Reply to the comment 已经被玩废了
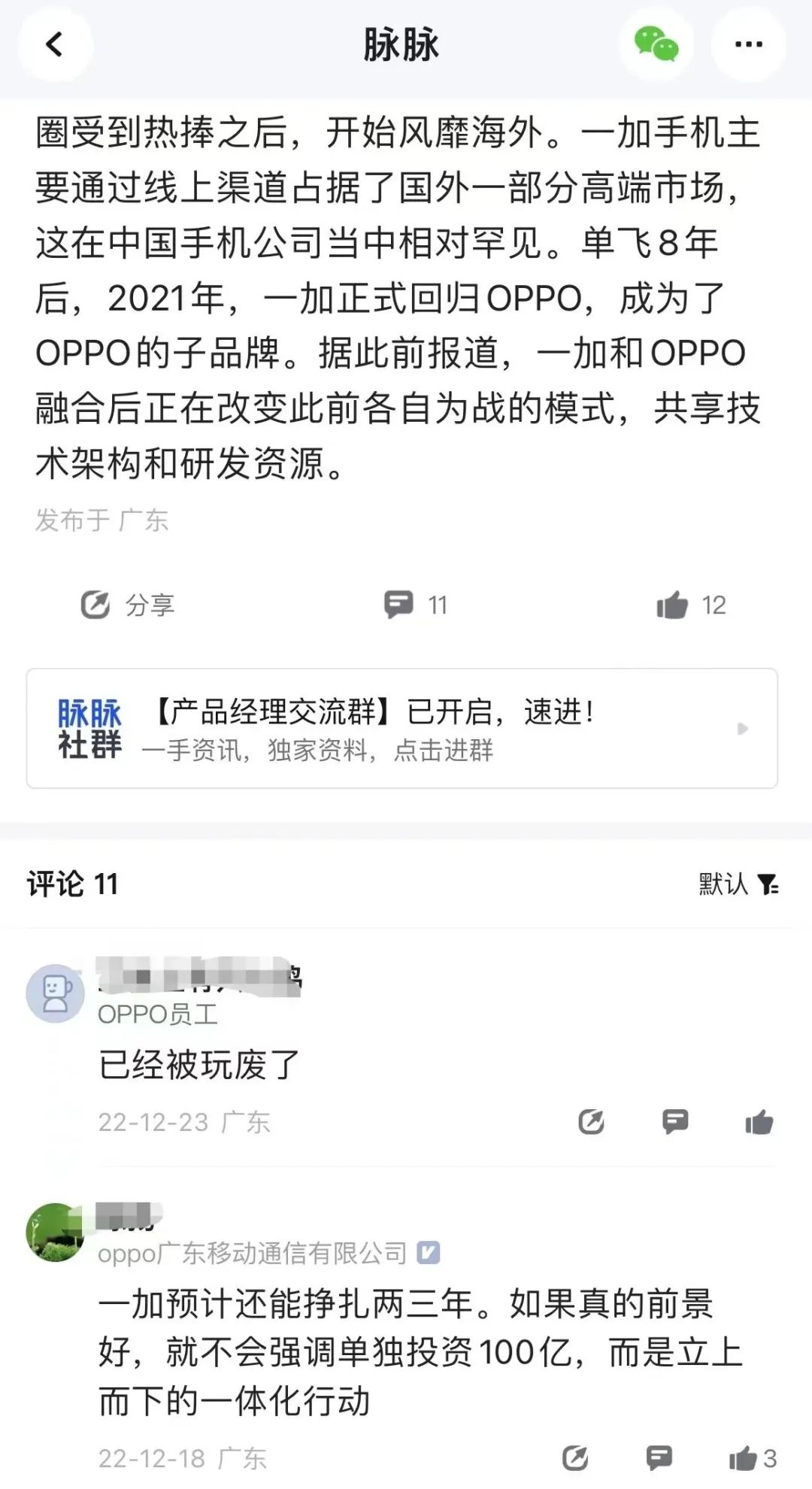812x1489 pixels. point(674,1122)
